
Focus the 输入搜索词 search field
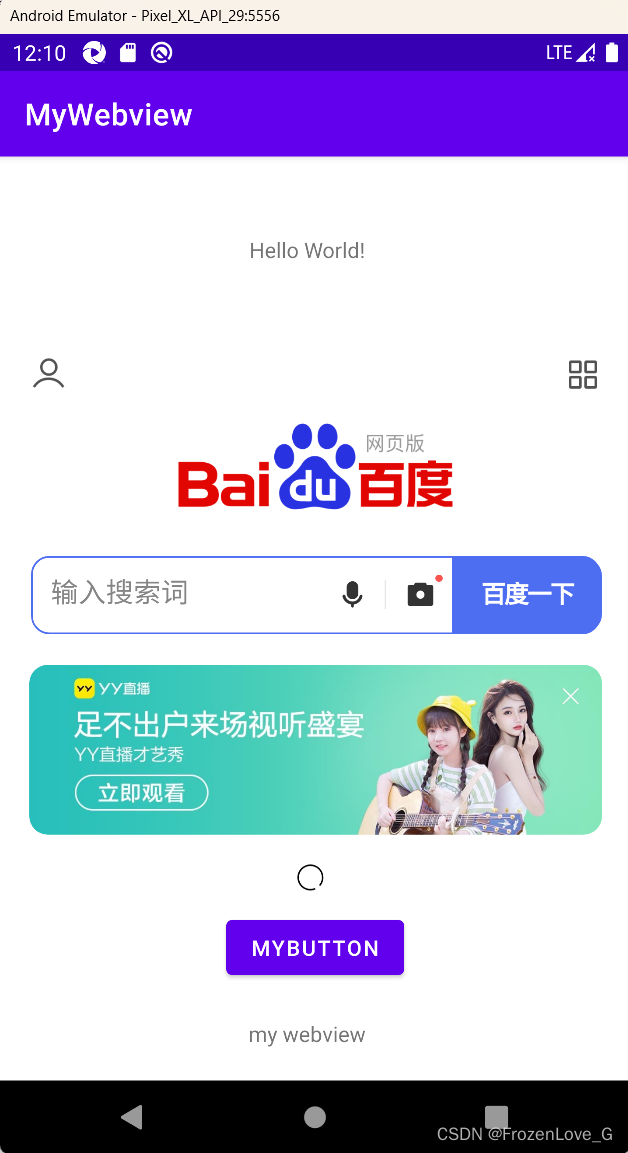(x=184, y=594)
